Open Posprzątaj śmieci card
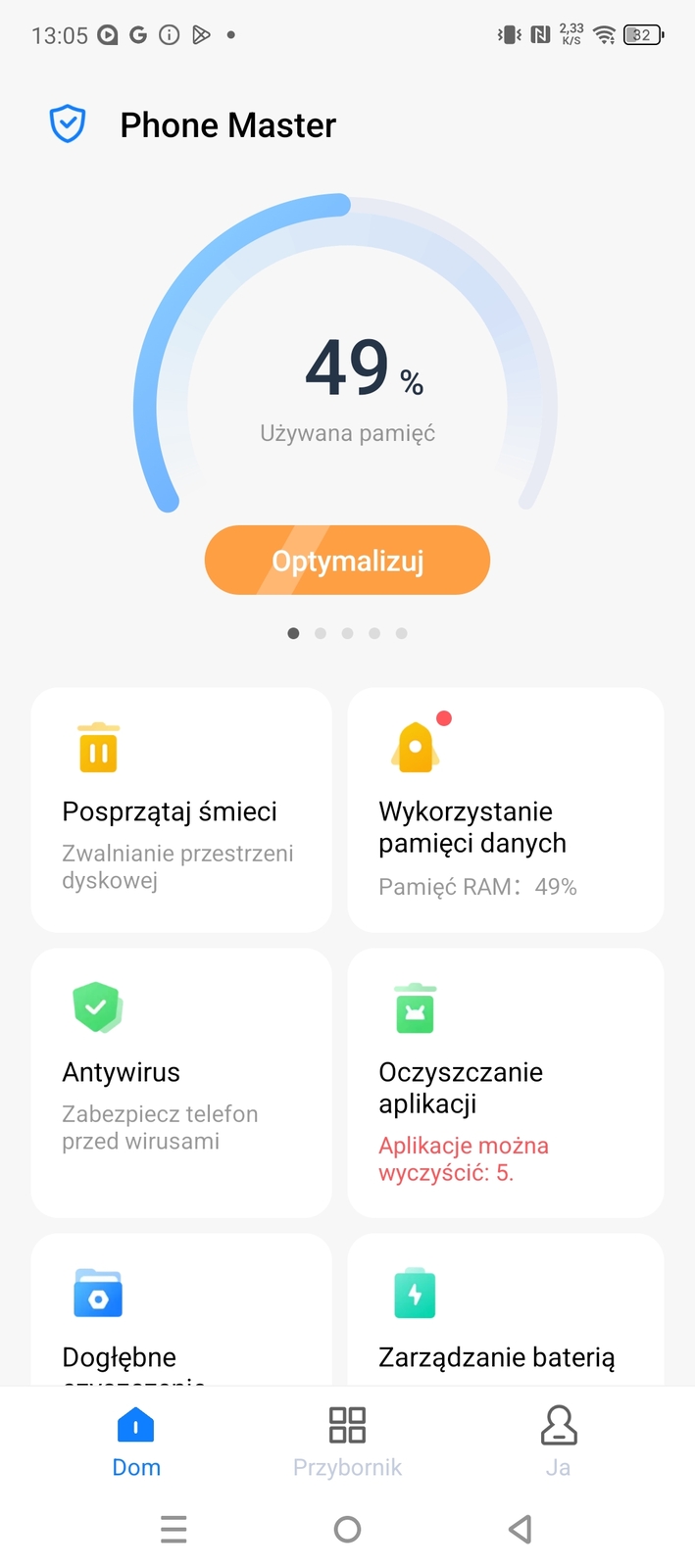The height and width of the screenshot is (1568, 695). (x=181, y=809)
